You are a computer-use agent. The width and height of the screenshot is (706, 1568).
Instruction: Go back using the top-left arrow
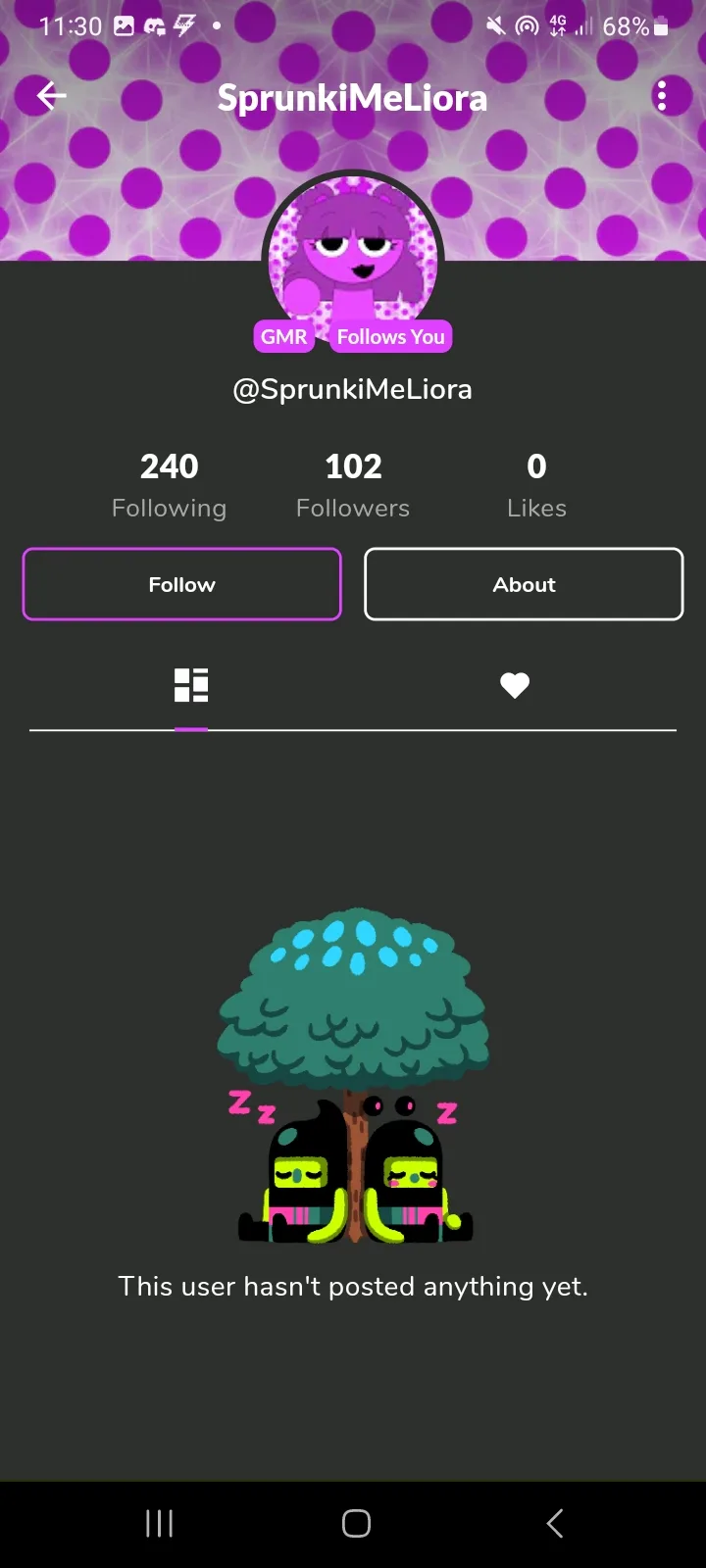pyautogui.click(x=51, y=96)
